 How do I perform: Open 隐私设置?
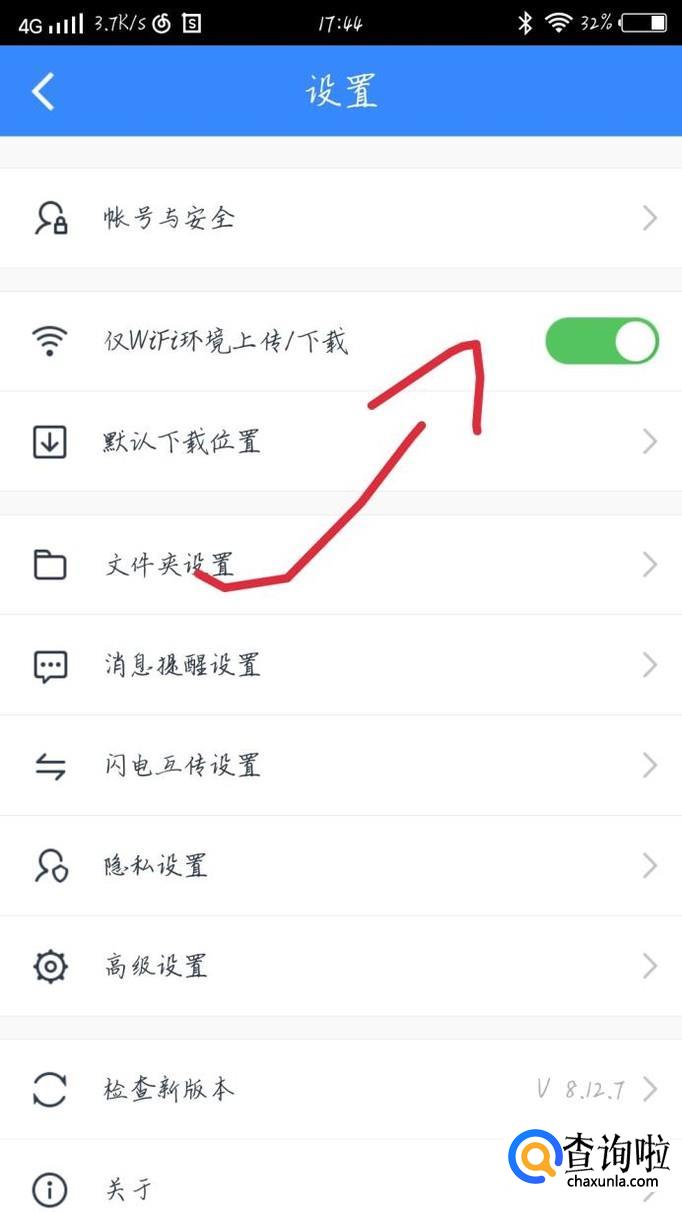(x=340, y=866)
